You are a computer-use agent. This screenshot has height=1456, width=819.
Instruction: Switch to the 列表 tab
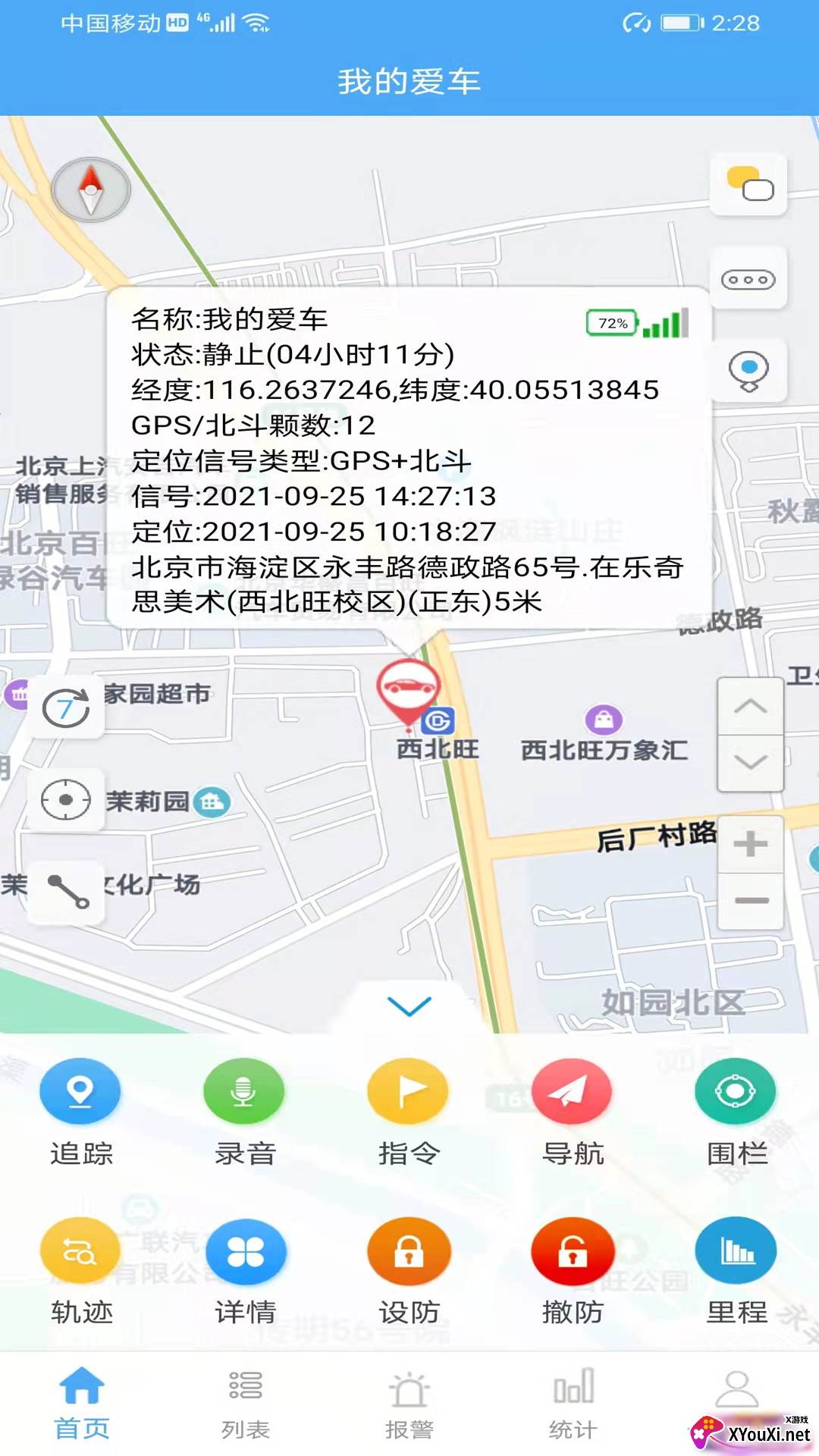245,1403
